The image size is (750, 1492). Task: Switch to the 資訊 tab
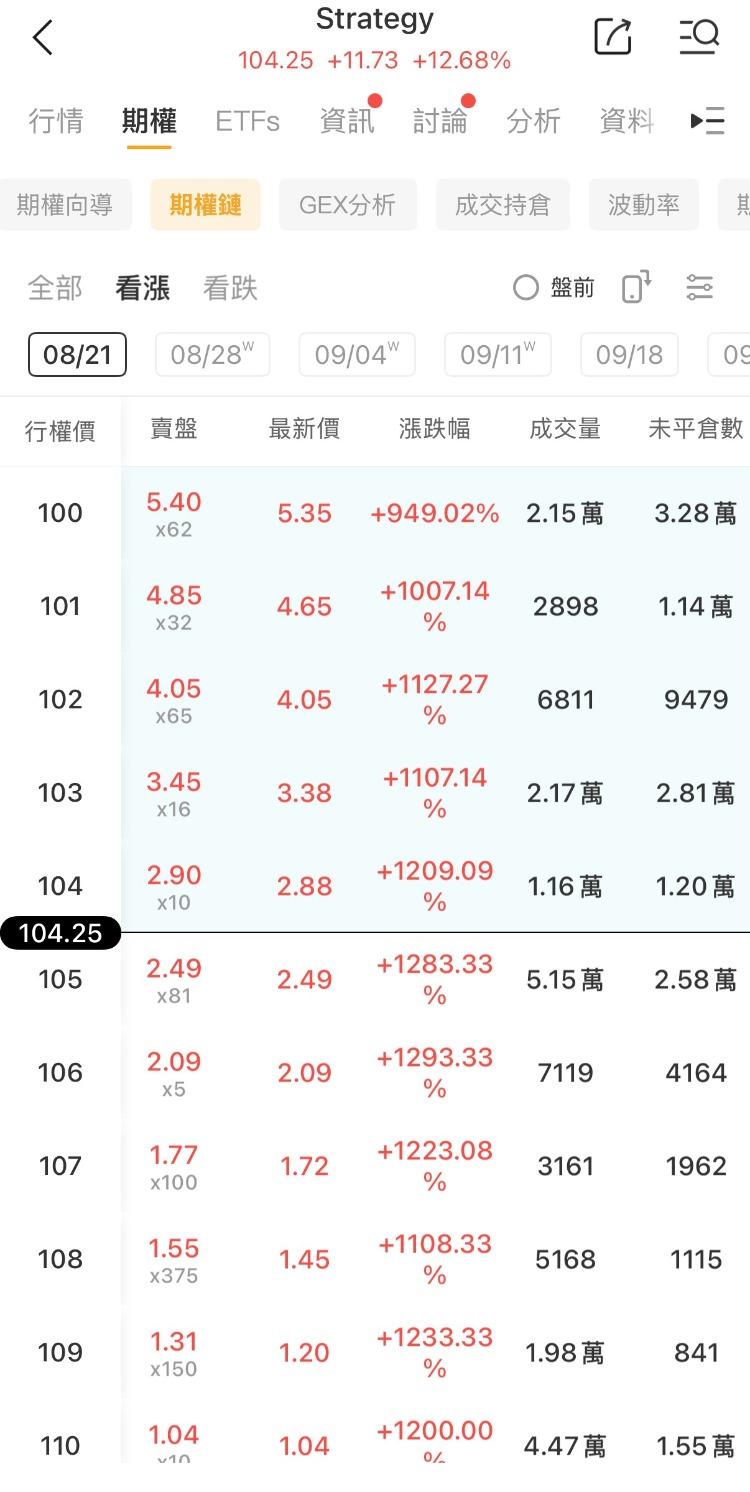(347, 121)
